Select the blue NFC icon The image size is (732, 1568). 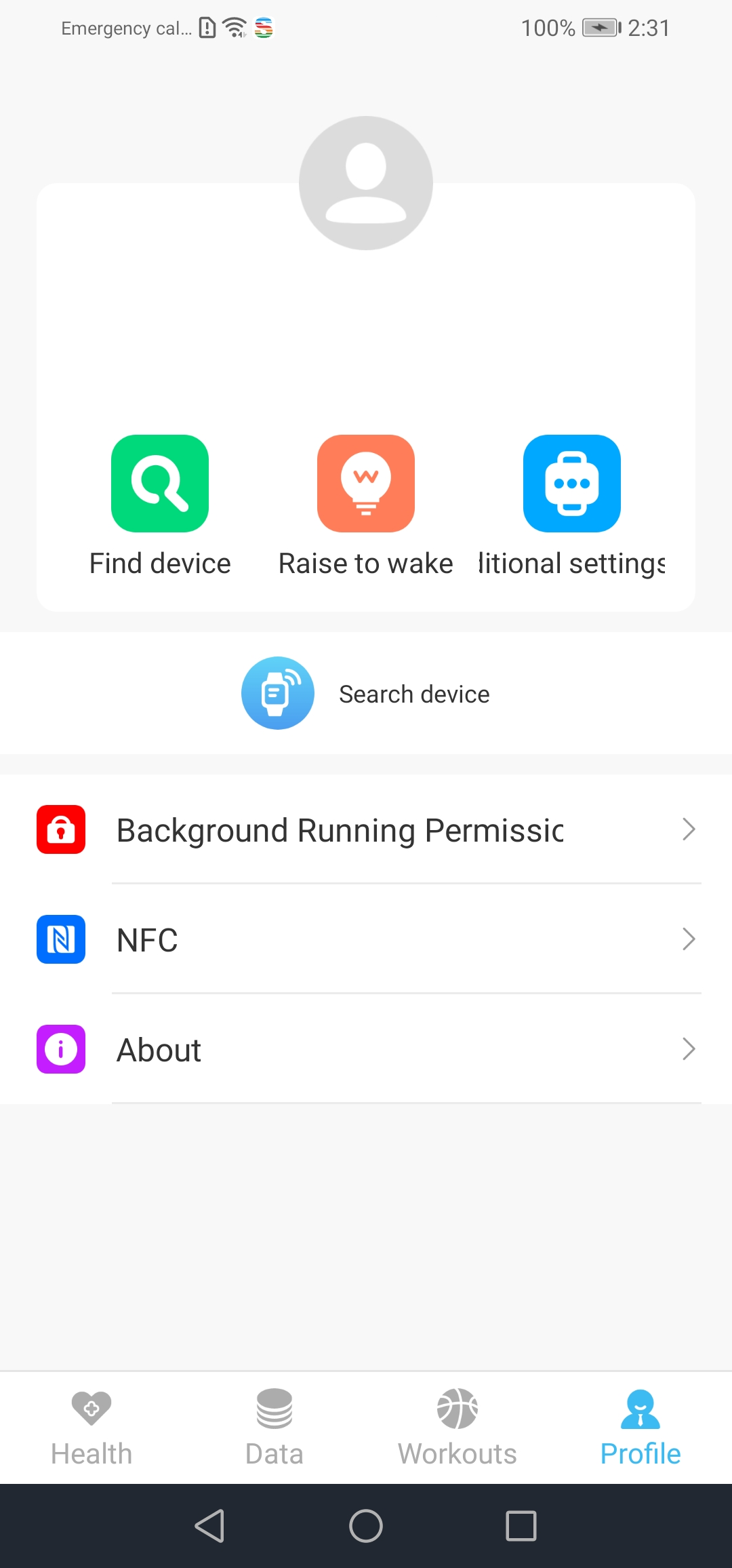[x=60, y=940]
